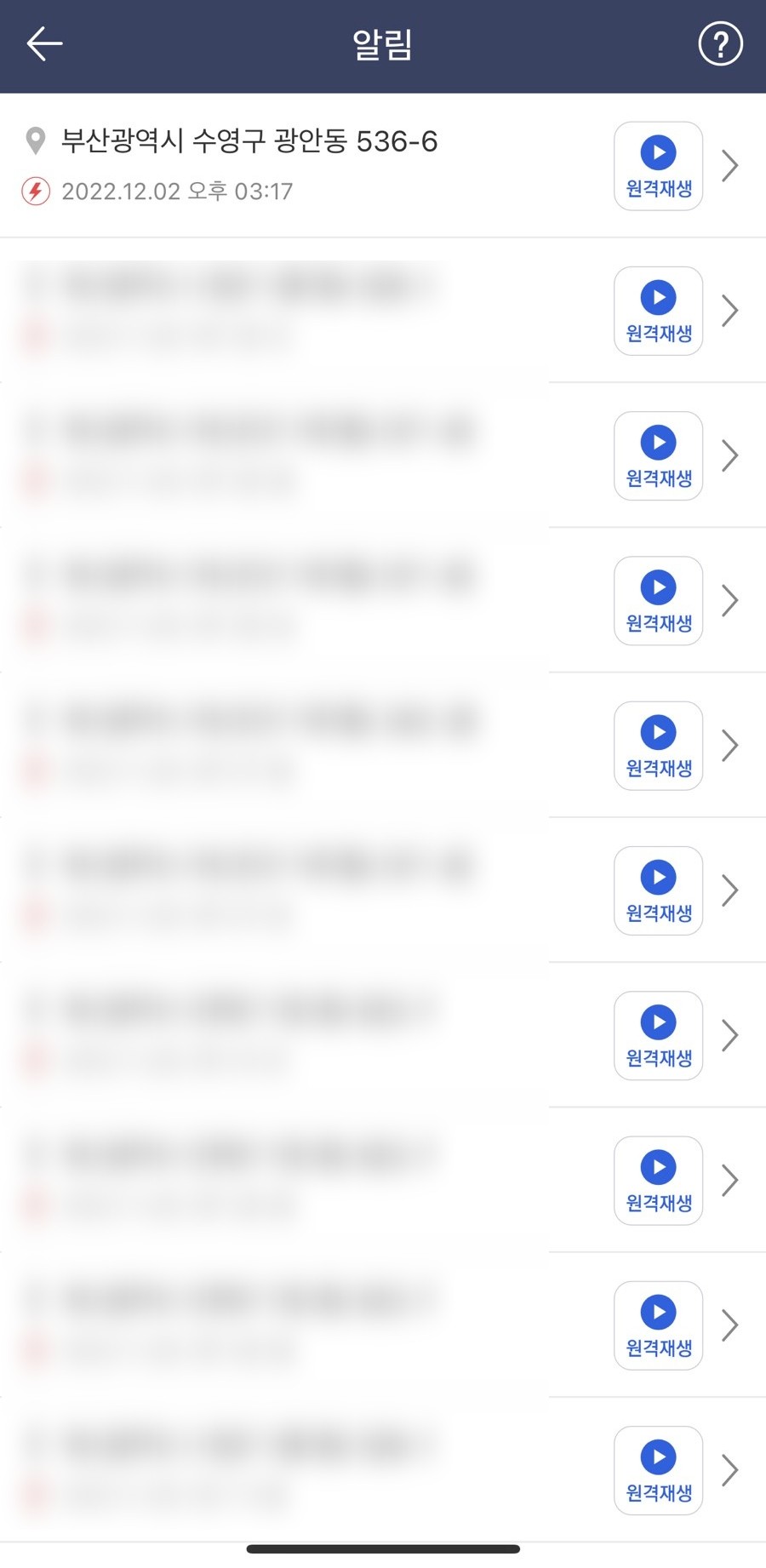
Task: Click the location pin icon beside the address
Action: [35, 141]
